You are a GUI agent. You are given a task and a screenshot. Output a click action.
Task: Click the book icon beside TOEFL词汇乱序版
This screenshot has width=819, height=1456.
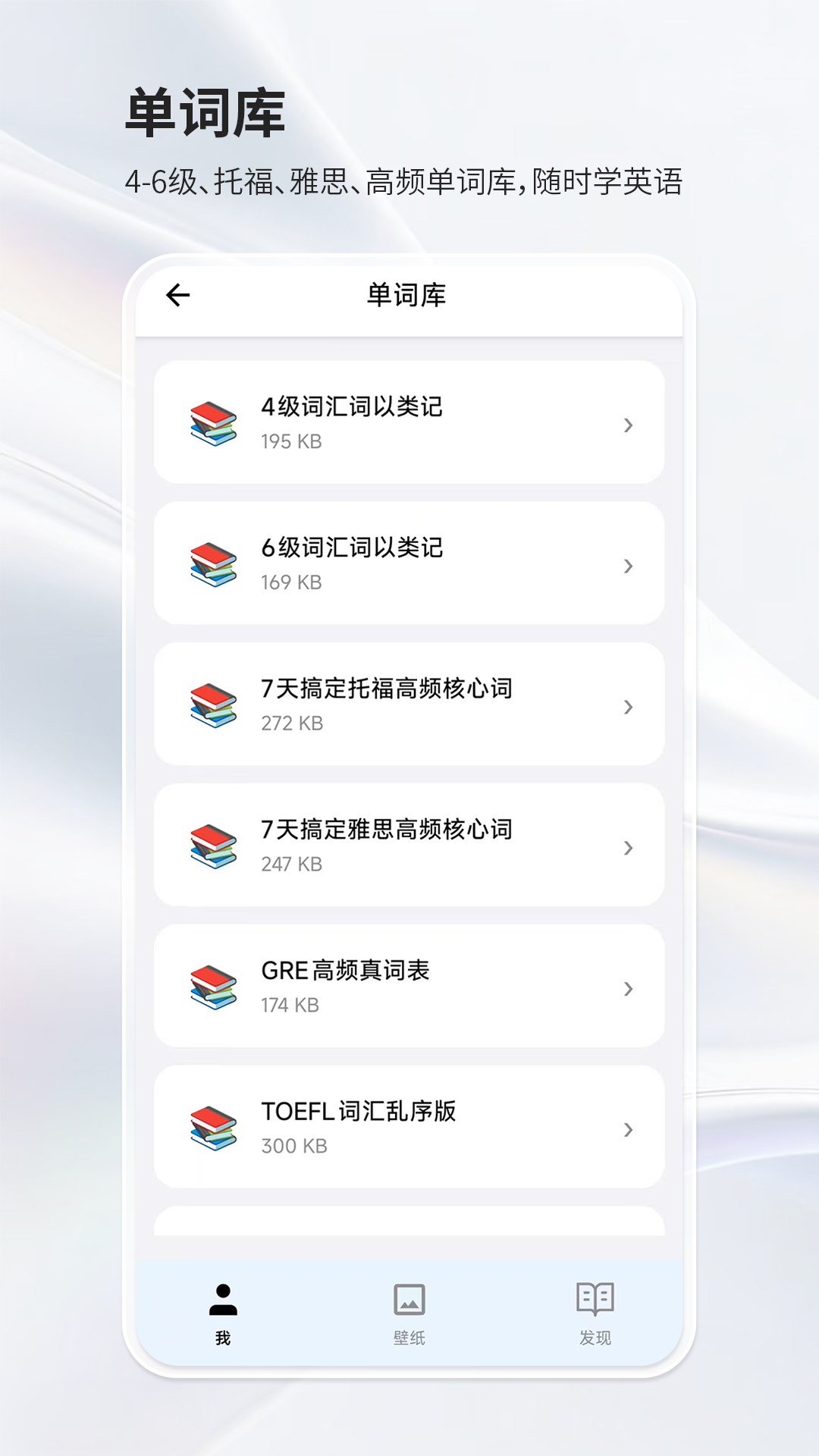tap(213, 1125)
